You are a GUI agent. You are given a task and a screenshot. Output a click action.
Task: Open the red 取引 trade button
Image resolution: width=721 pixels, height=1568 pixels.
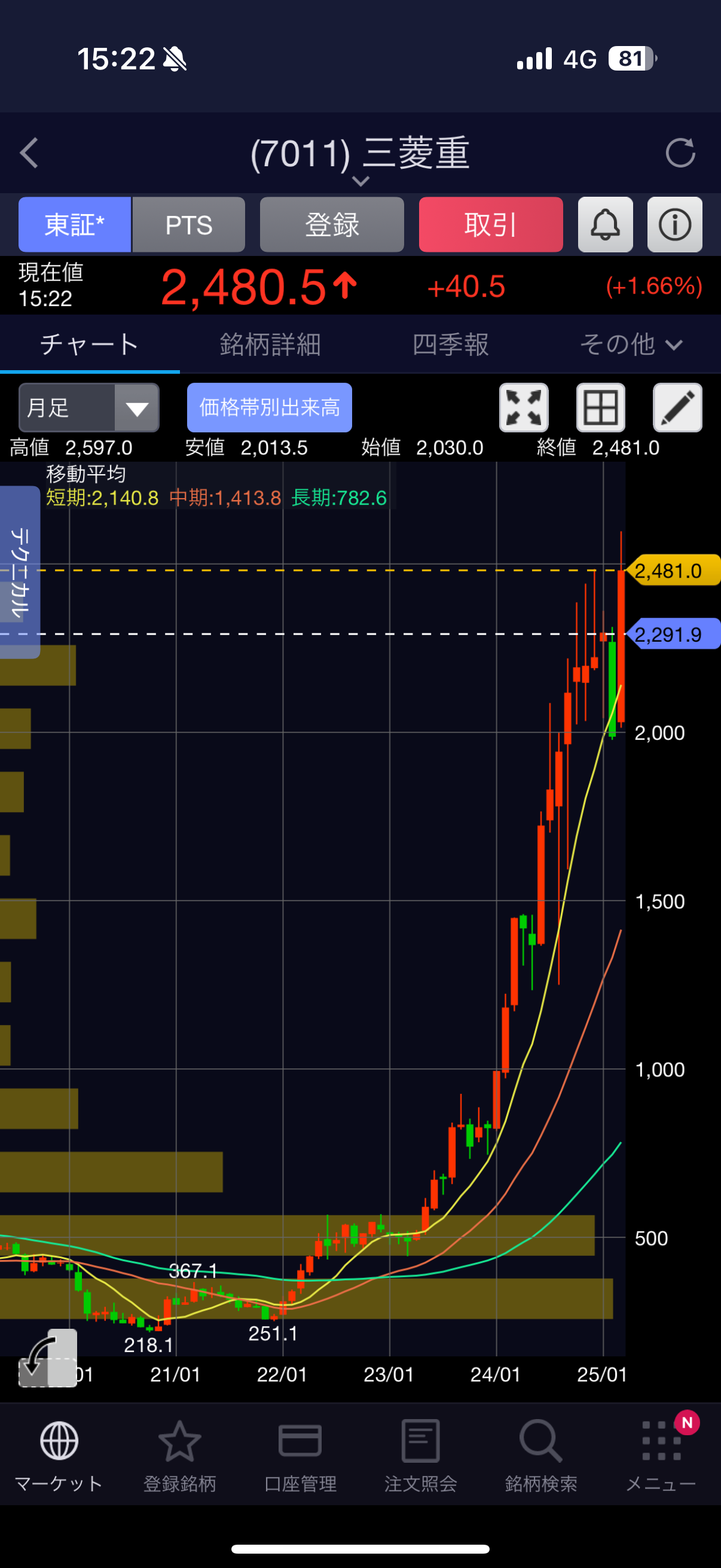490,225
